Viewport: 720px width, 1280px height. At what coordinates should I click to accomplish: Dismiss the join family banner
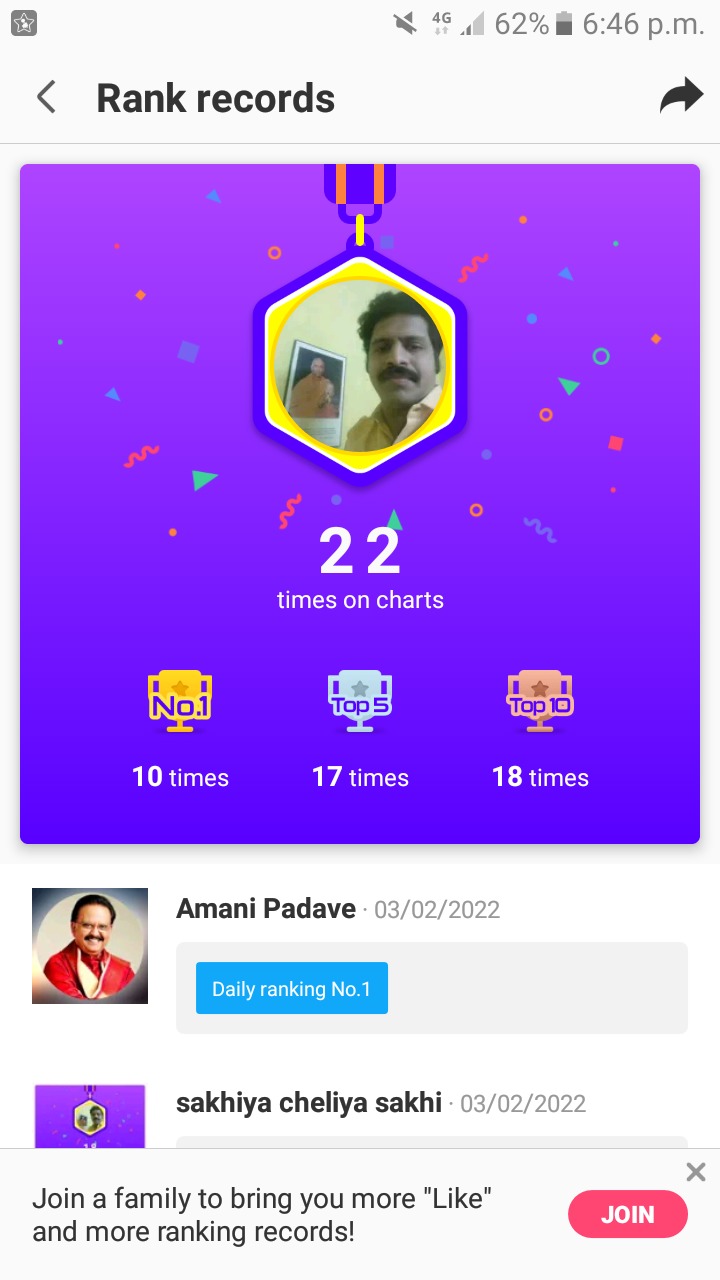[x=696, y=1172]
